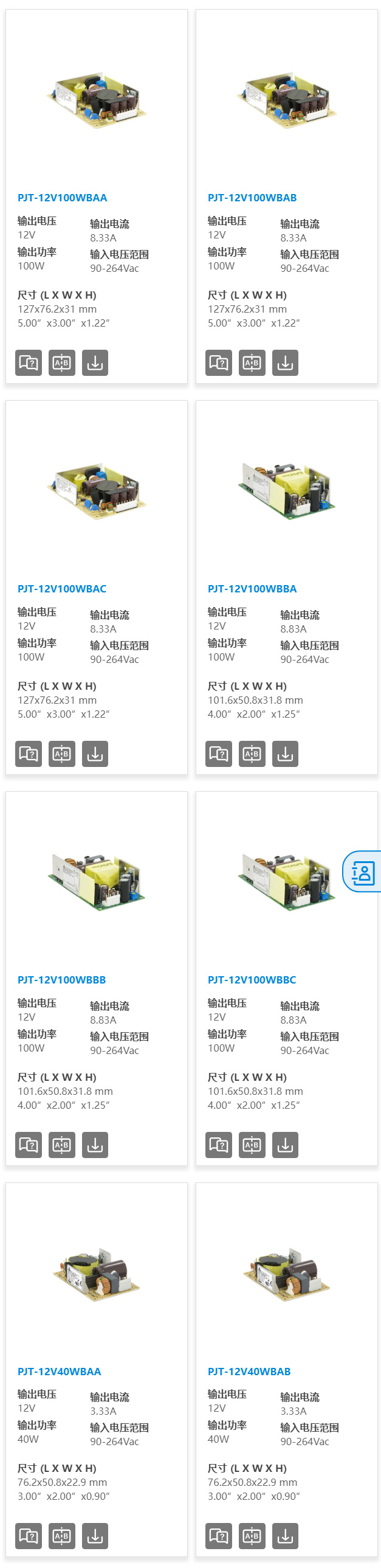Compare the PJT-12V40WBAA product

pyautogui.click(x=62, y=1536)
